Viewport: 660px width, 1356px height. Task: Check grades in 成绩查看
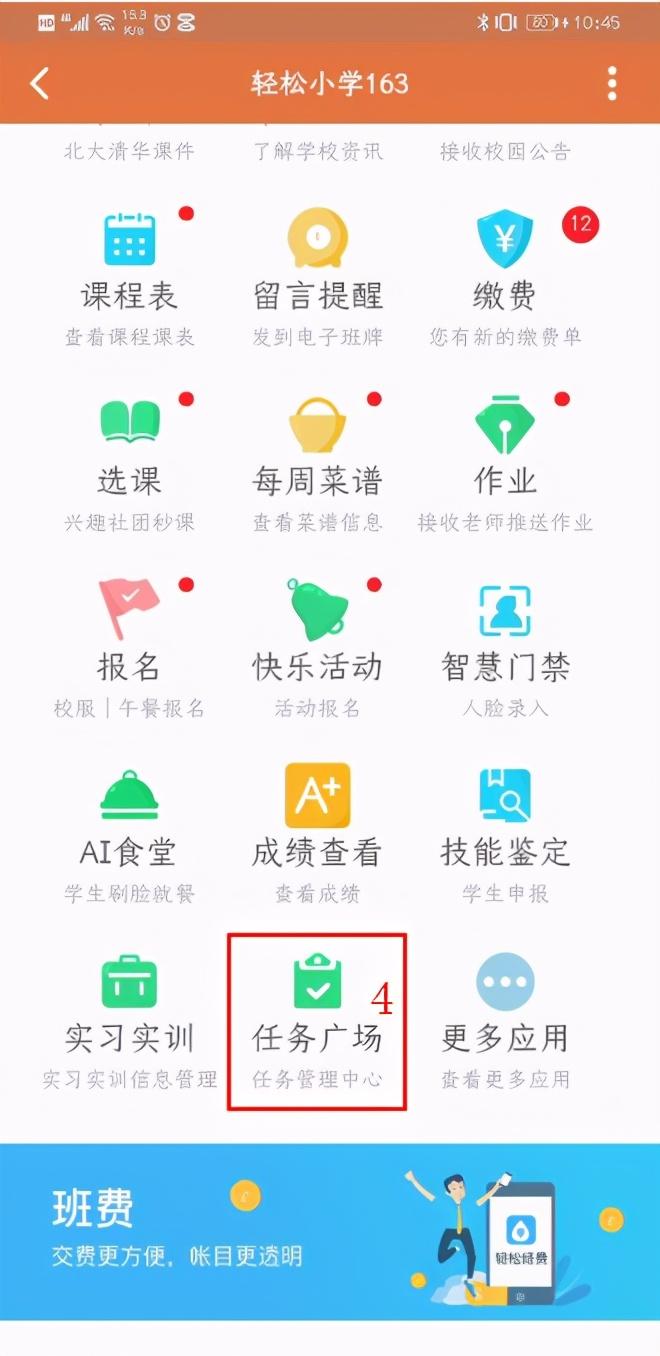coord(317,825)
